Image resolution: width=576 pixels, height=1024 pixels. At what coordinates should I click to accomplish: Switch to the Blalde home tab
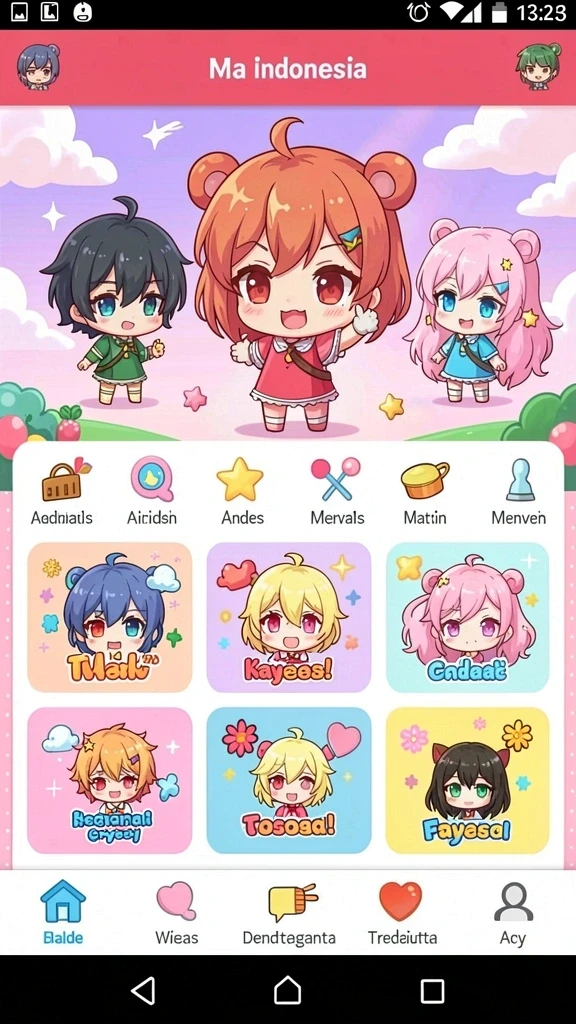[x=63, y=913]
